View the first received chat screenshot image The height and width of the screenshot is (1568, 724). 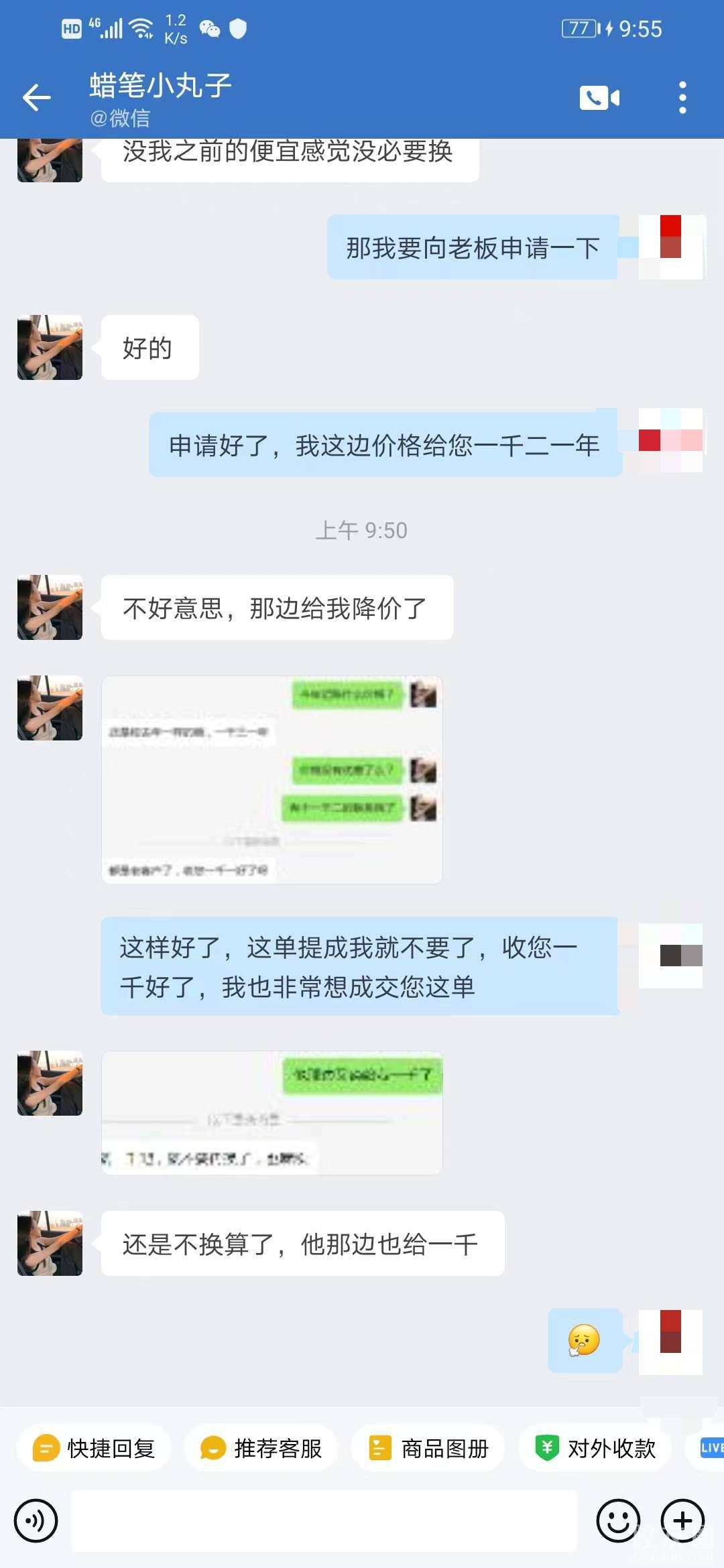271,779
